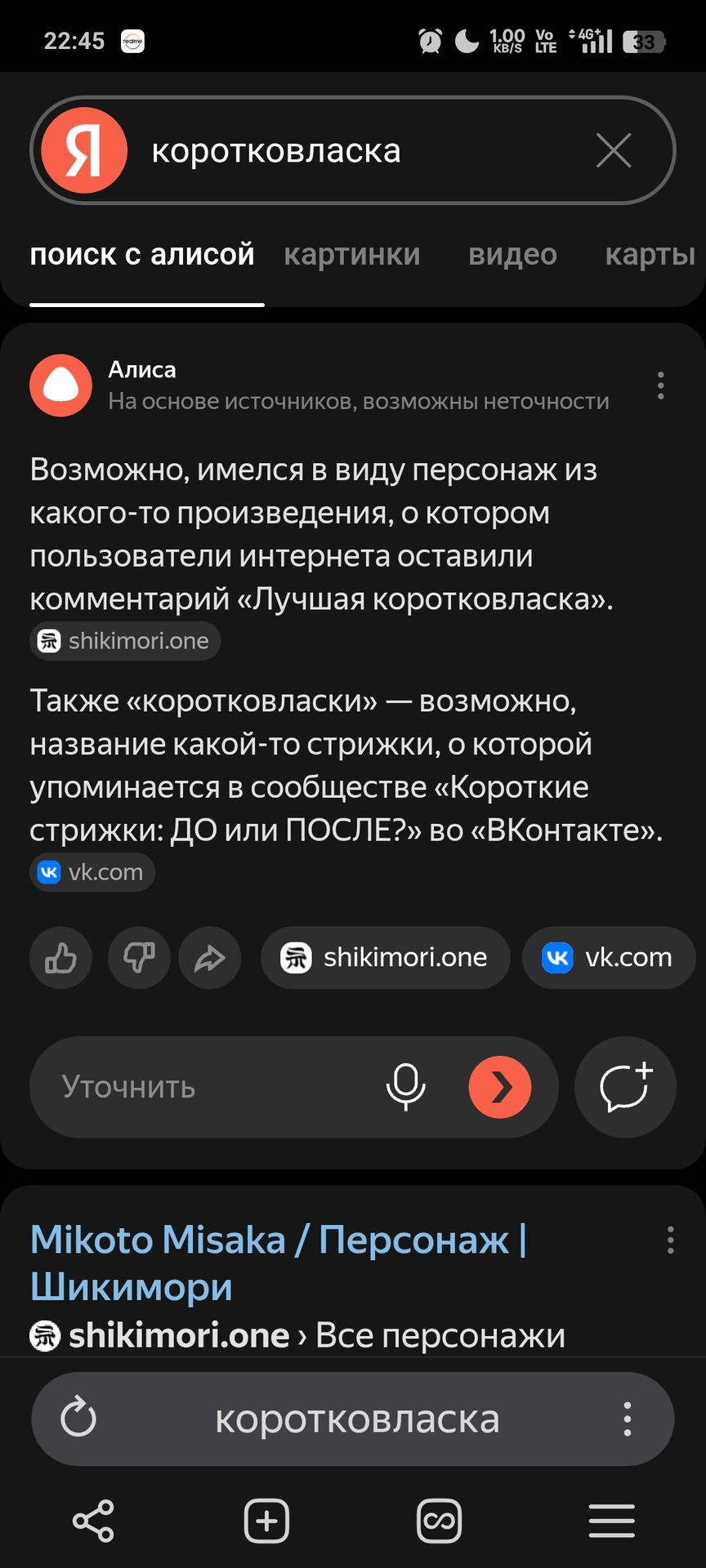Start a new chat with Alice
This screenshot has width=706, height=1568.
tap(625, 1087)
